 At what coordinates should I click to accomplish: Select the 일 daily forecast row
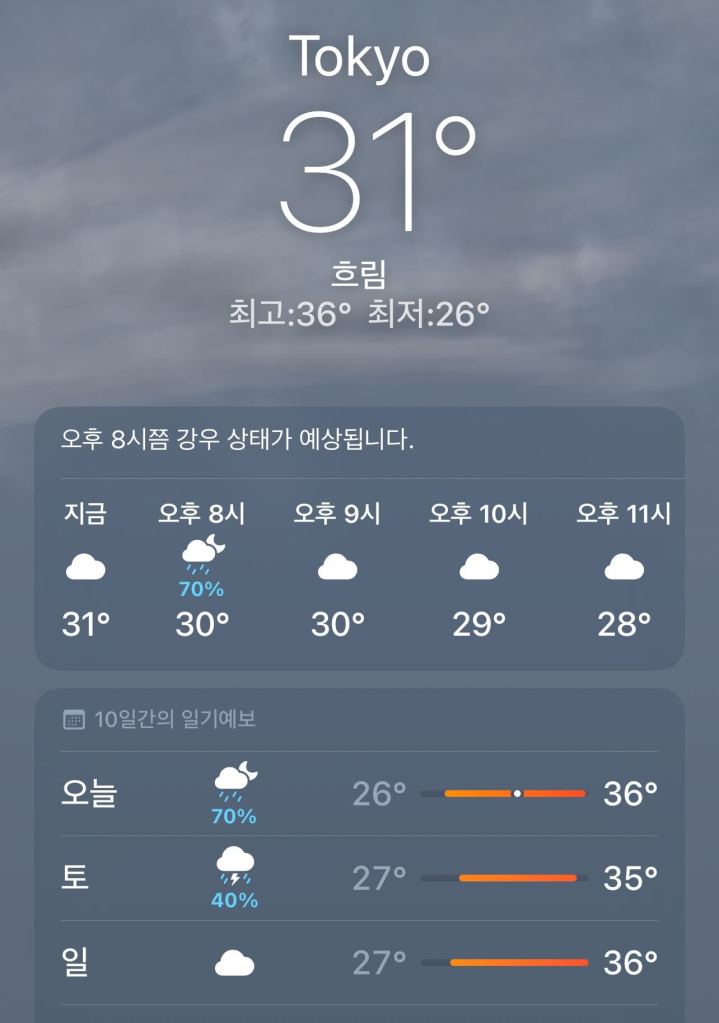(359, 963)
